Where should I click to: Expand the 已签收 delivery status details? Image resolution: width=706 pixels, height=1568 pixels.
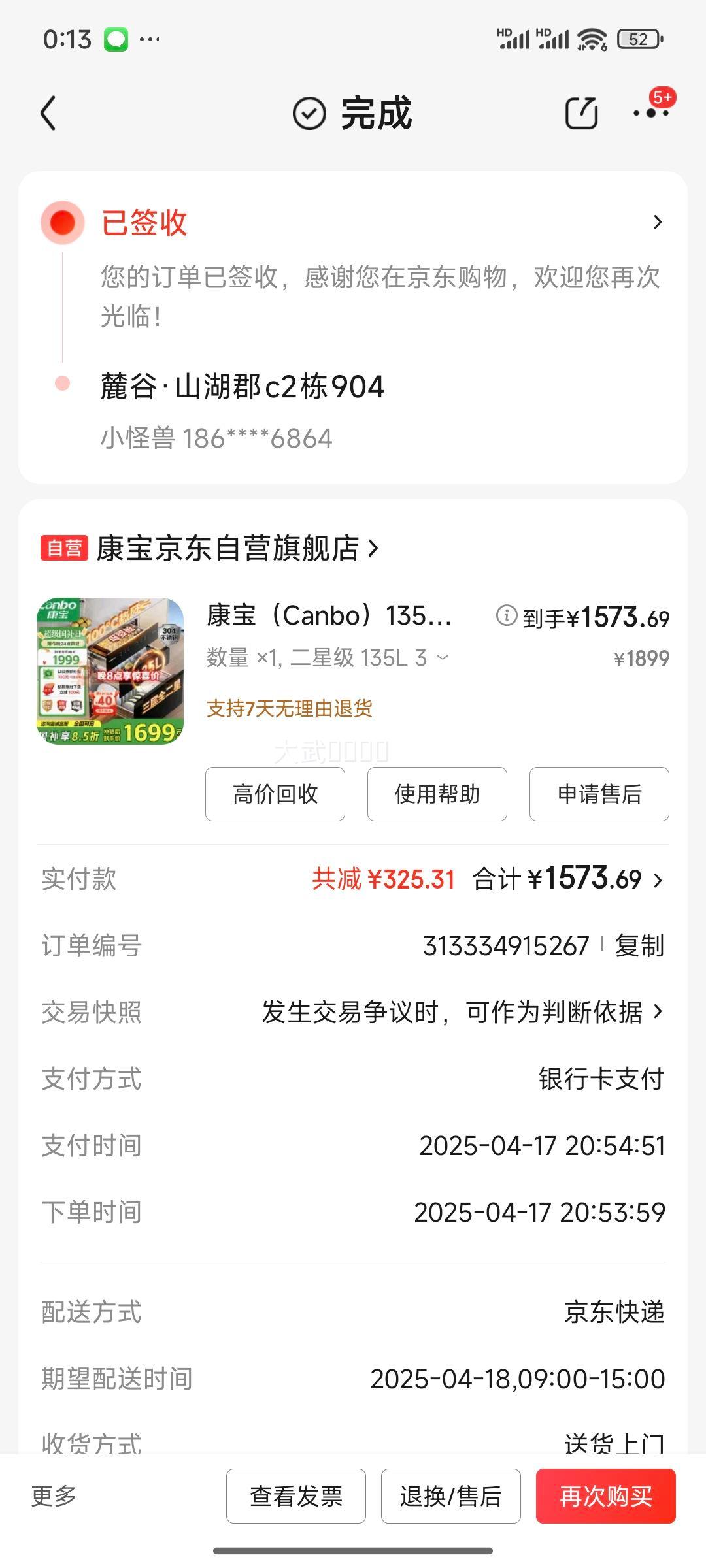point(658,223)
